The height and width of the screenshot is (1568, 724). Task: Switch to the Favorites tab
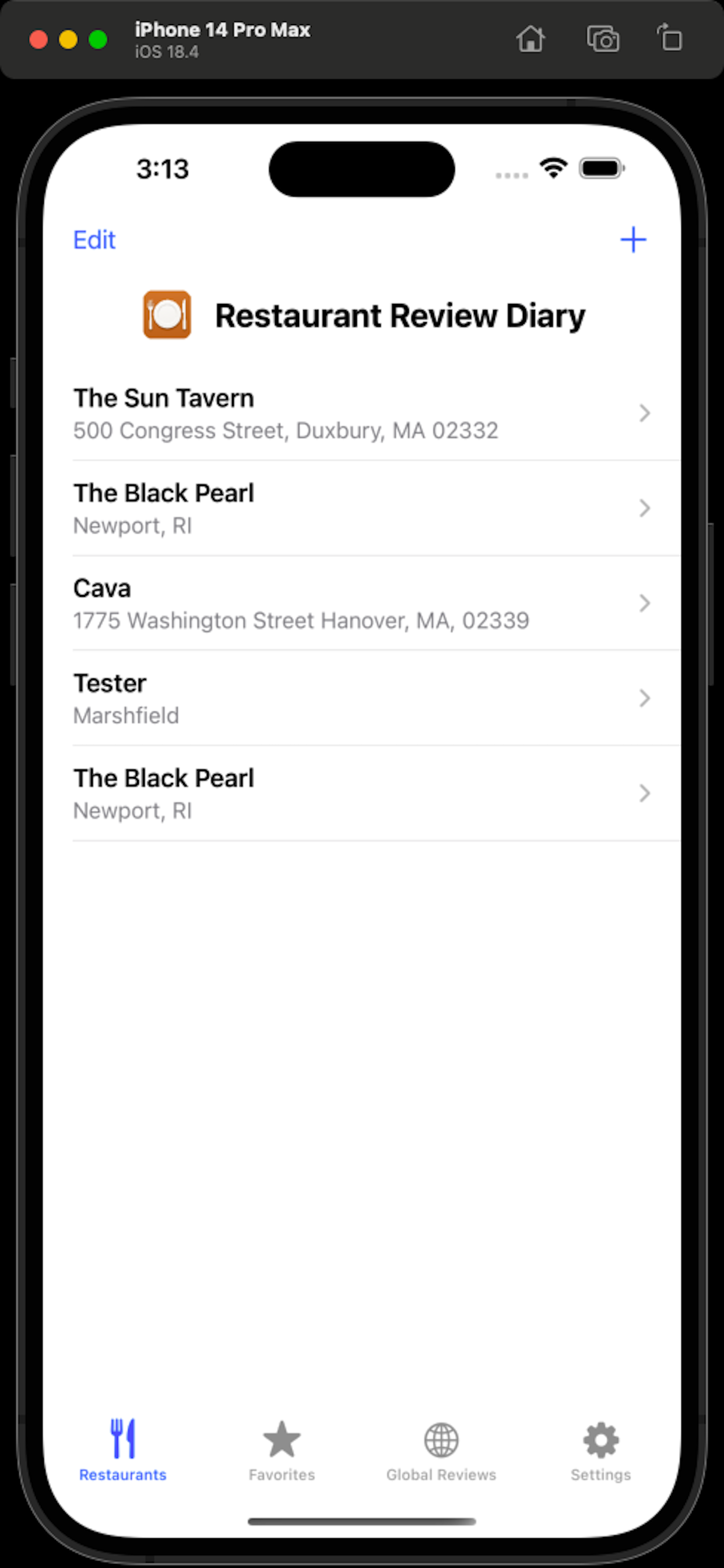pyautogui.click(x=282, y=1451)
